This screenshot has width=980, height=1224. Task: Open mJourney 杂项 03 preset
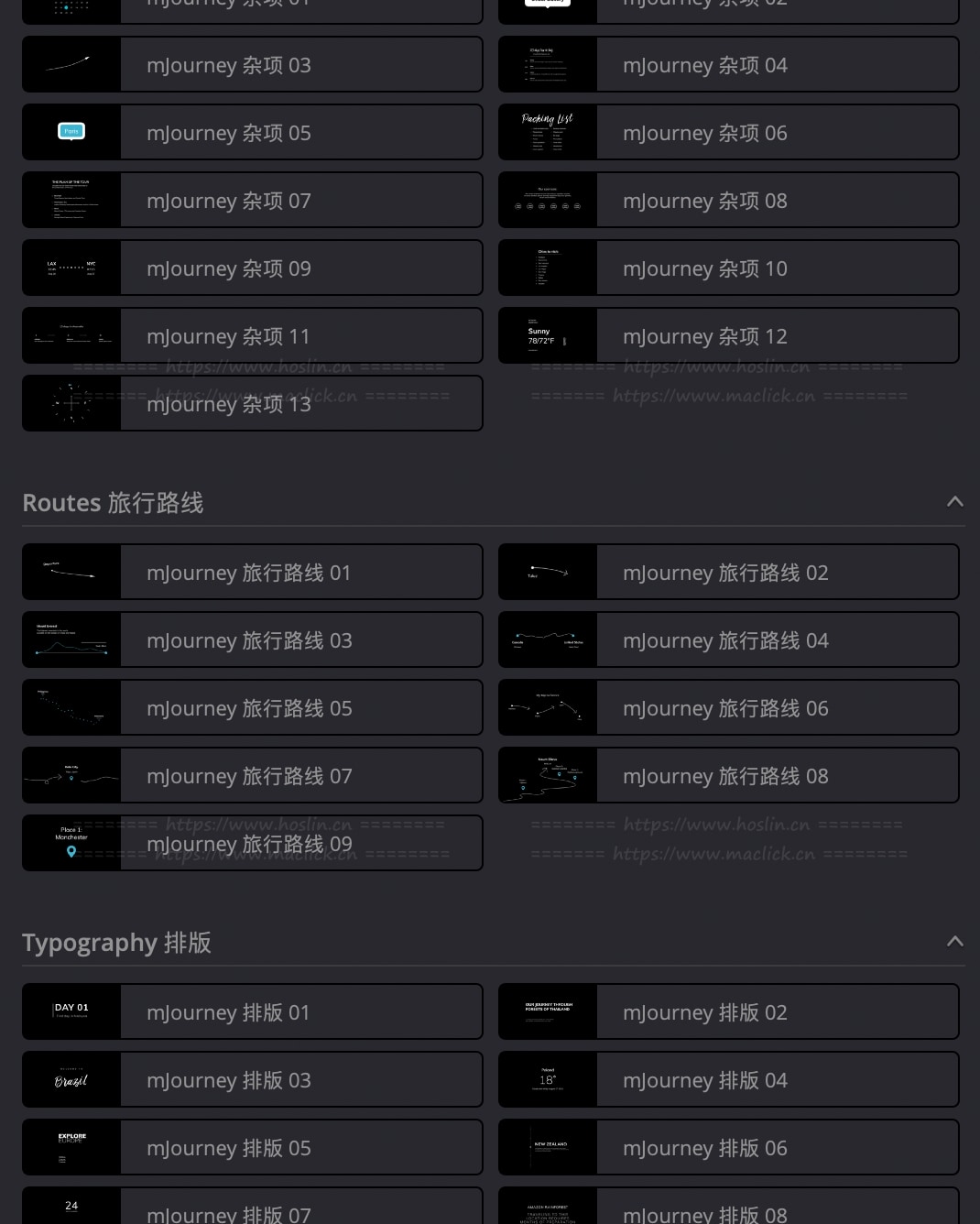(252, 65)
